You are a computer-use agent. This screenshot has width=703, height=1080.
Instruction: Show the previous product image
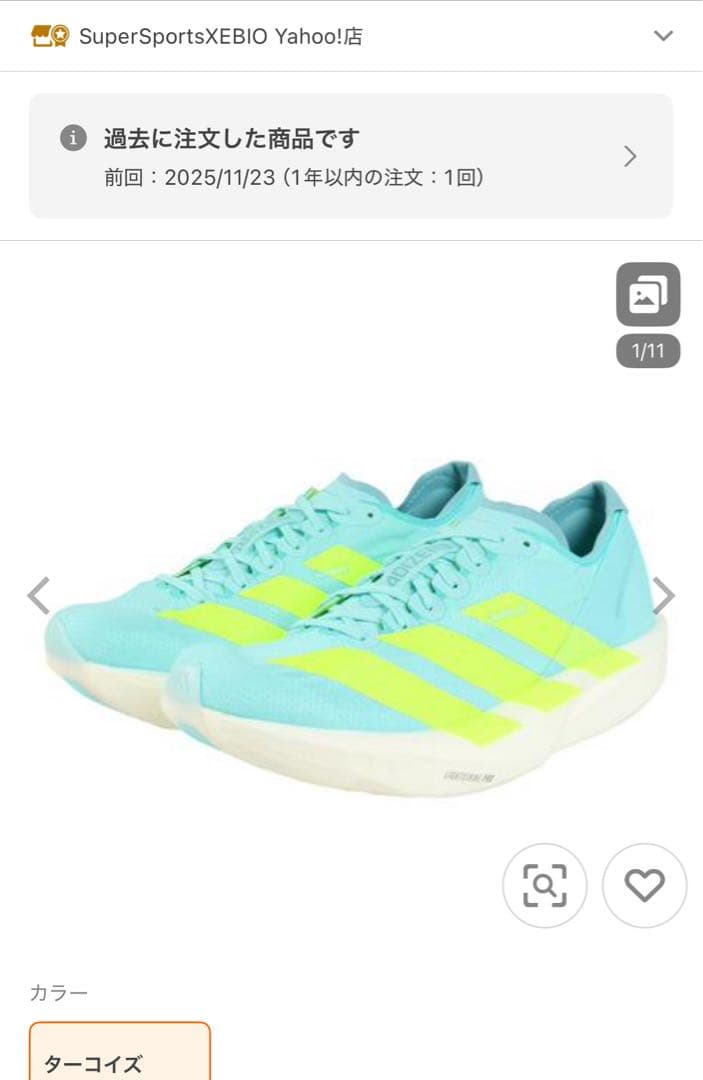(x=38, y=596)
